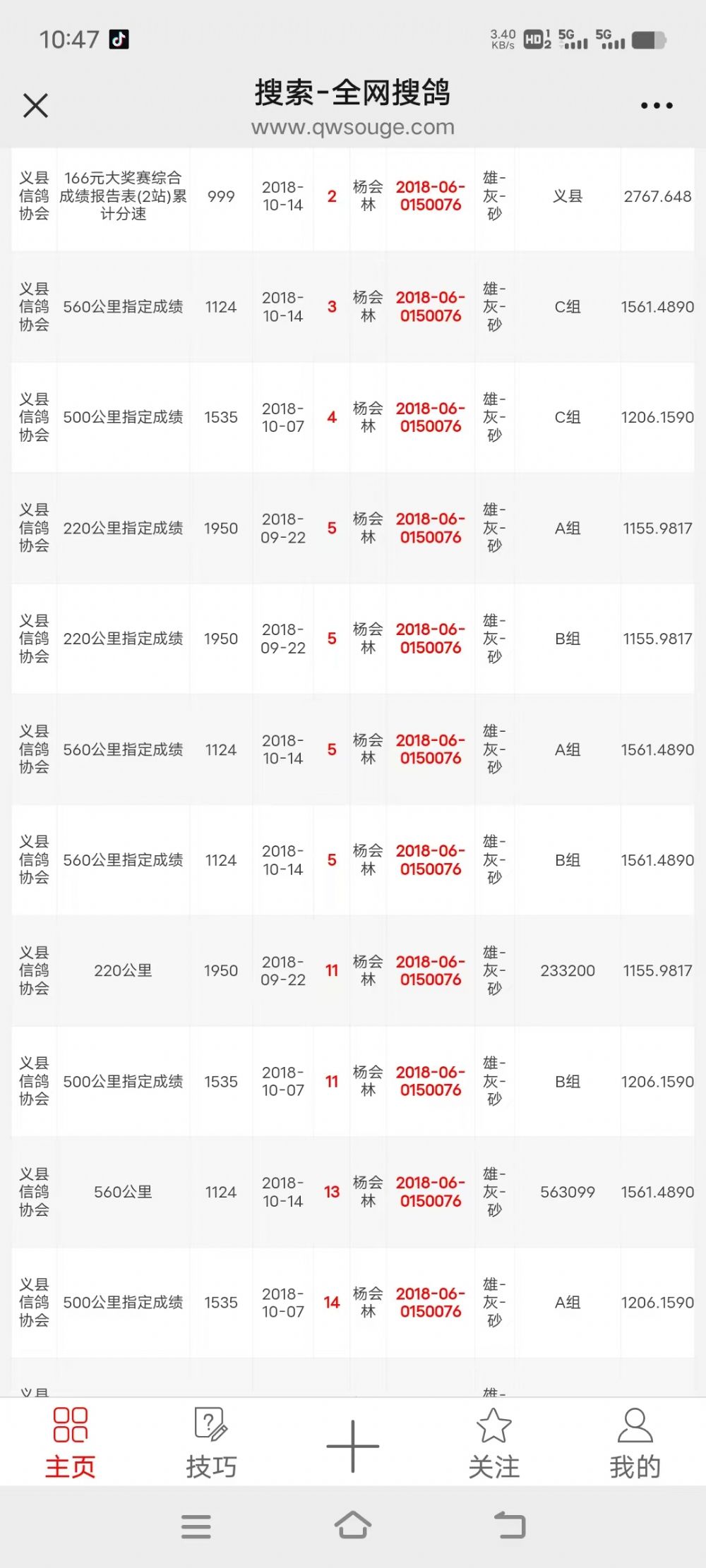Open the 技巧 tab
Screen dimensions: 706x1568
coord(211,1442)
